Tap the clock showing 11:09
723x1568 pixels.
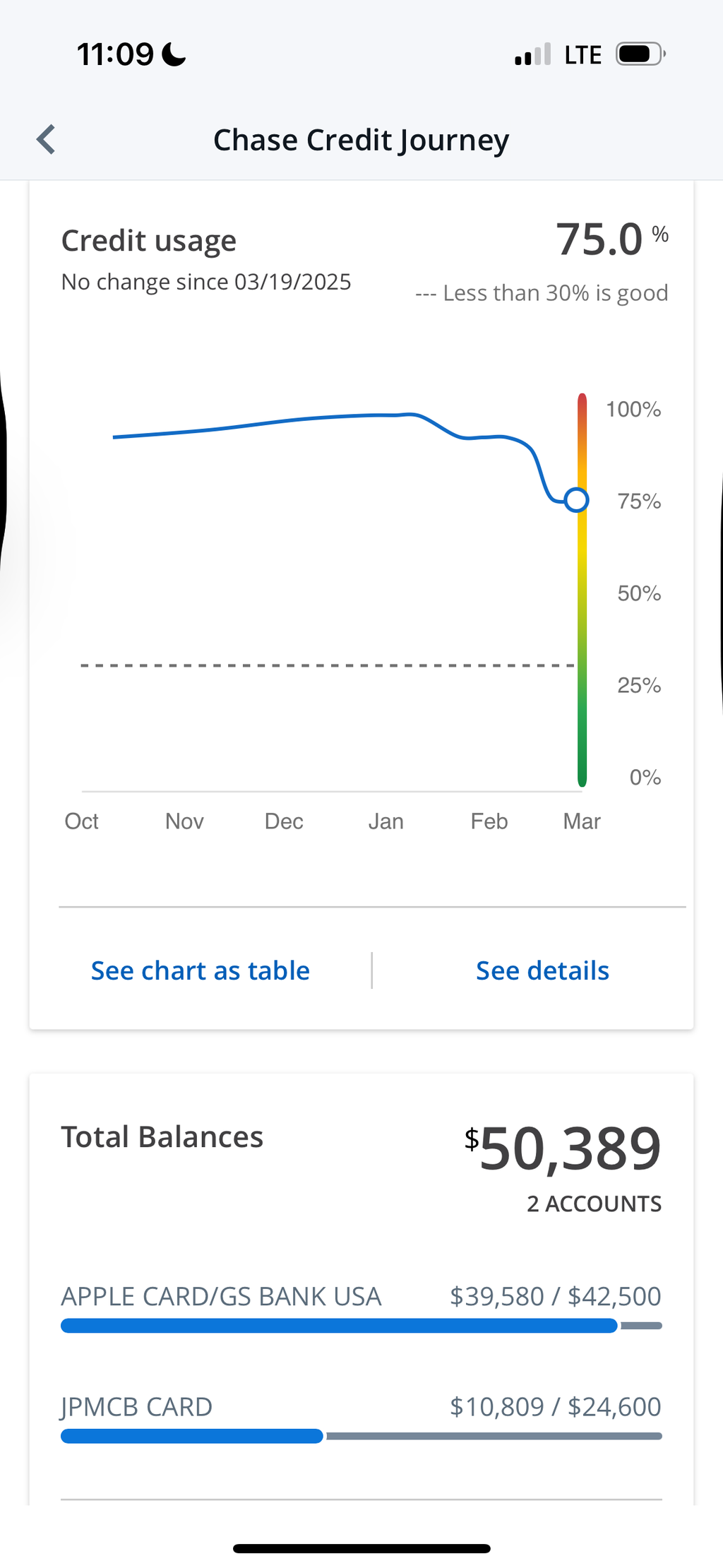pyautogui.click(x=114, y=52)
